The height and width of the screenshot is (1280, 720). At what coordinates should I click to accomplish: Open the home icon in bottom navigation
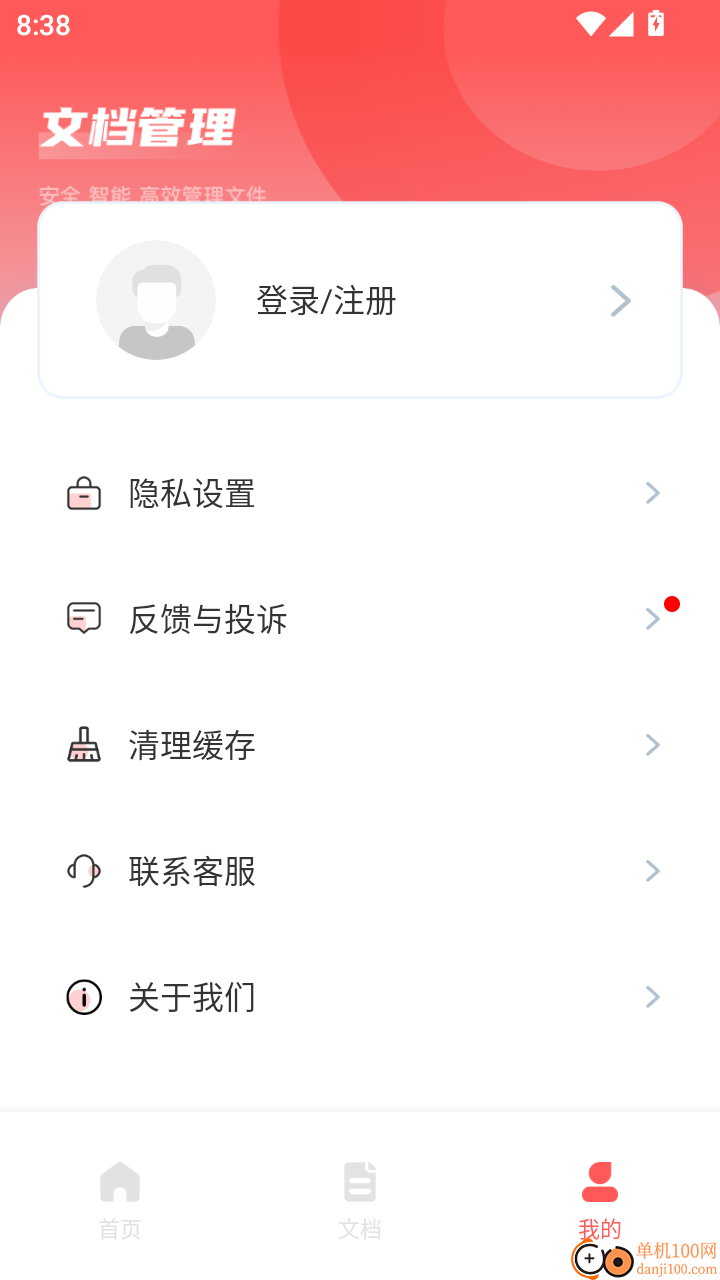pos(120,1182)
